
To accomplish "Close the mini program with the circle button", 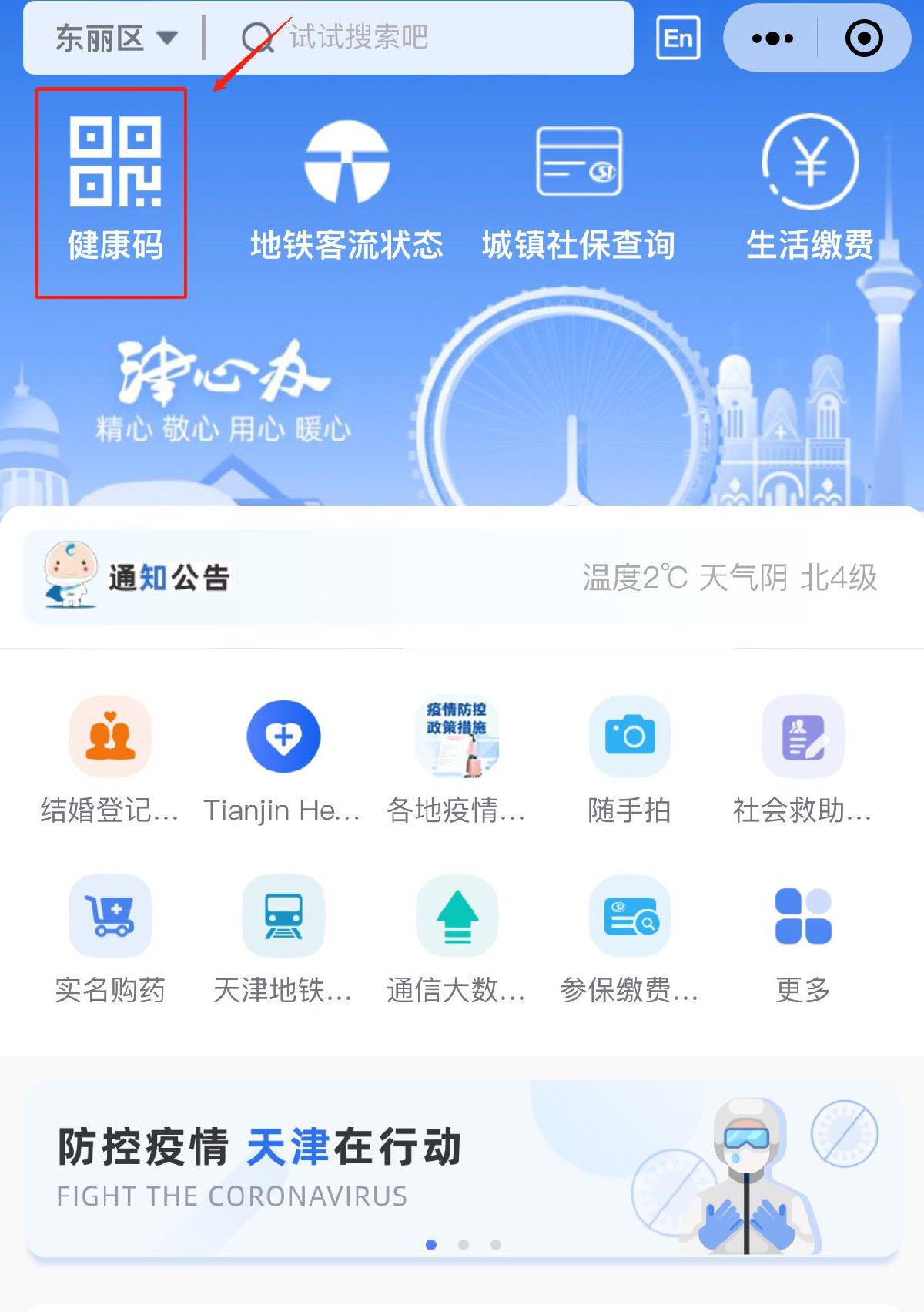I will point(864,39).
